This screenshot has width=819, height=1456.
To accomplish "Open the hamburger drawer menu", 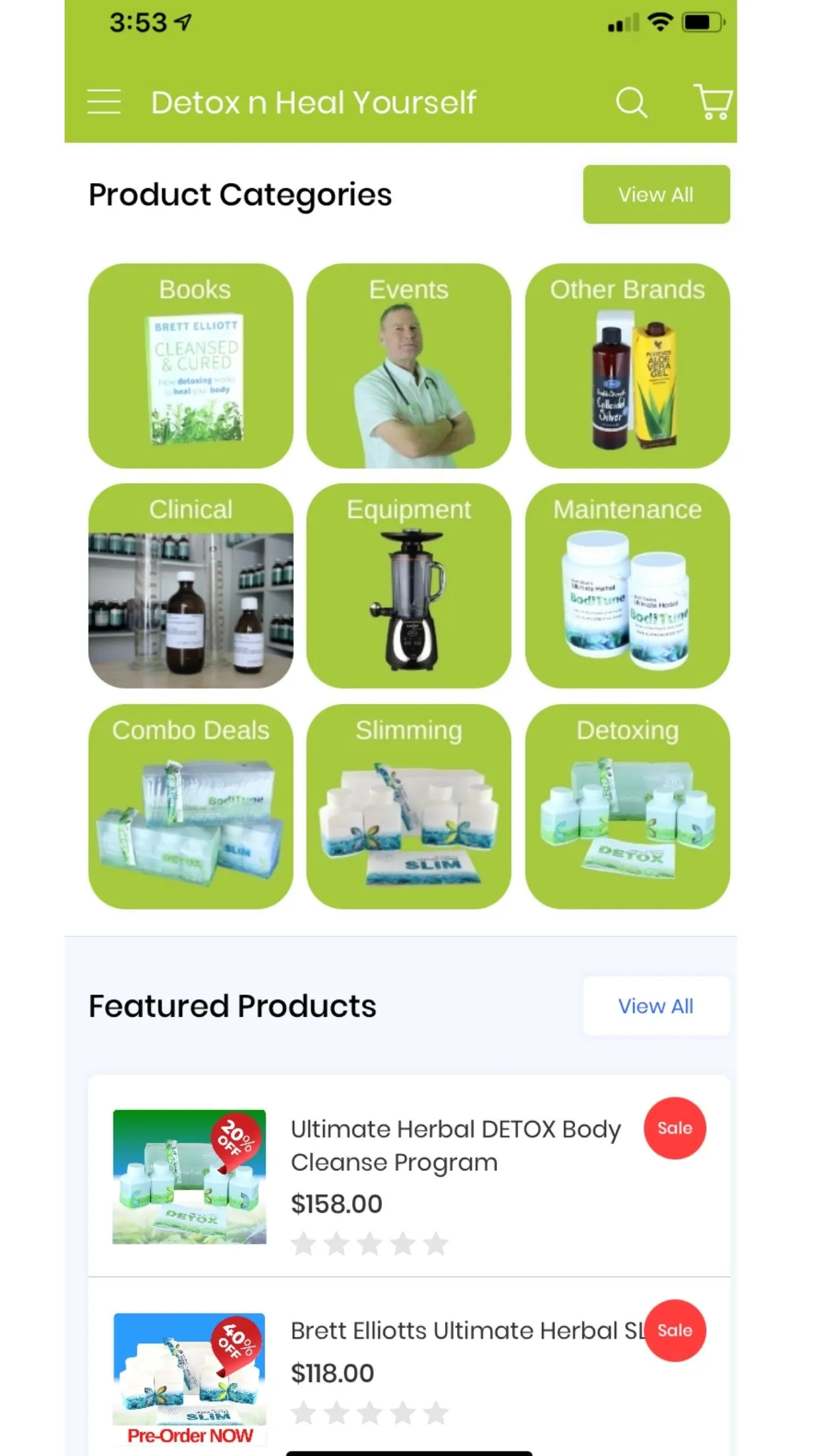I will [x=104, y=102].
